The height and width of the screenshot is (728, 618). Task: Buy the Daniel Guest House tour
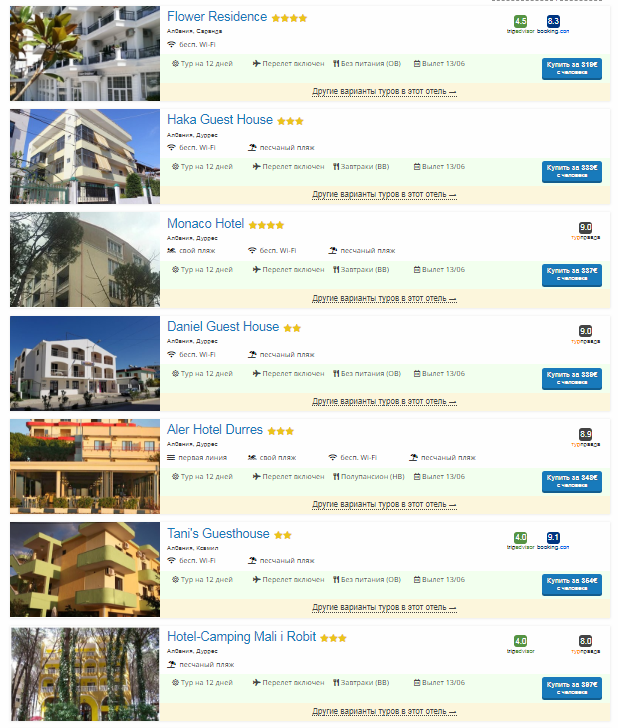coord(572,377)
